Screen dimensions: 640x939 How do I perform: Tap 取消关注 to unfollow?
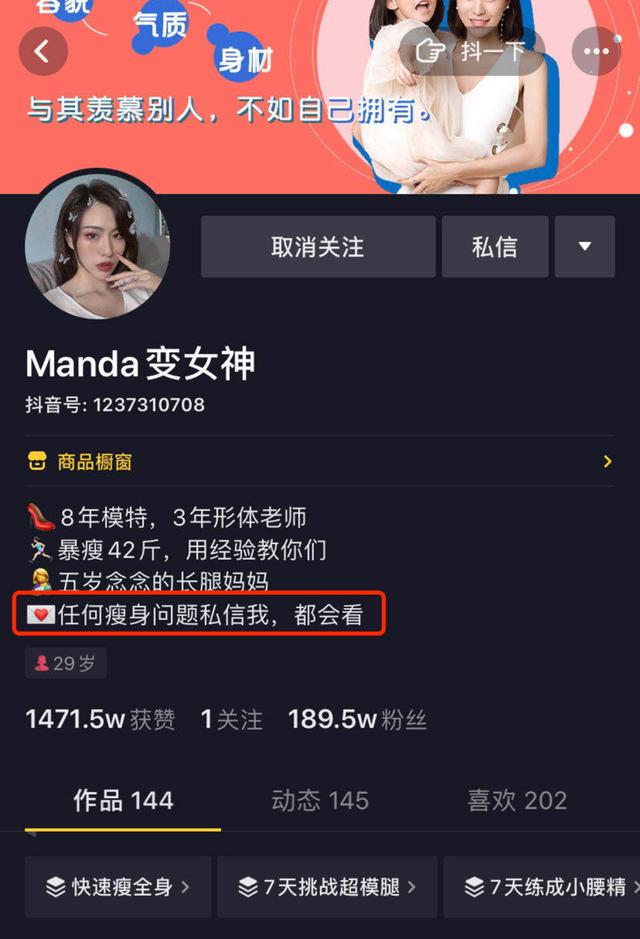[x=318, y=247]
